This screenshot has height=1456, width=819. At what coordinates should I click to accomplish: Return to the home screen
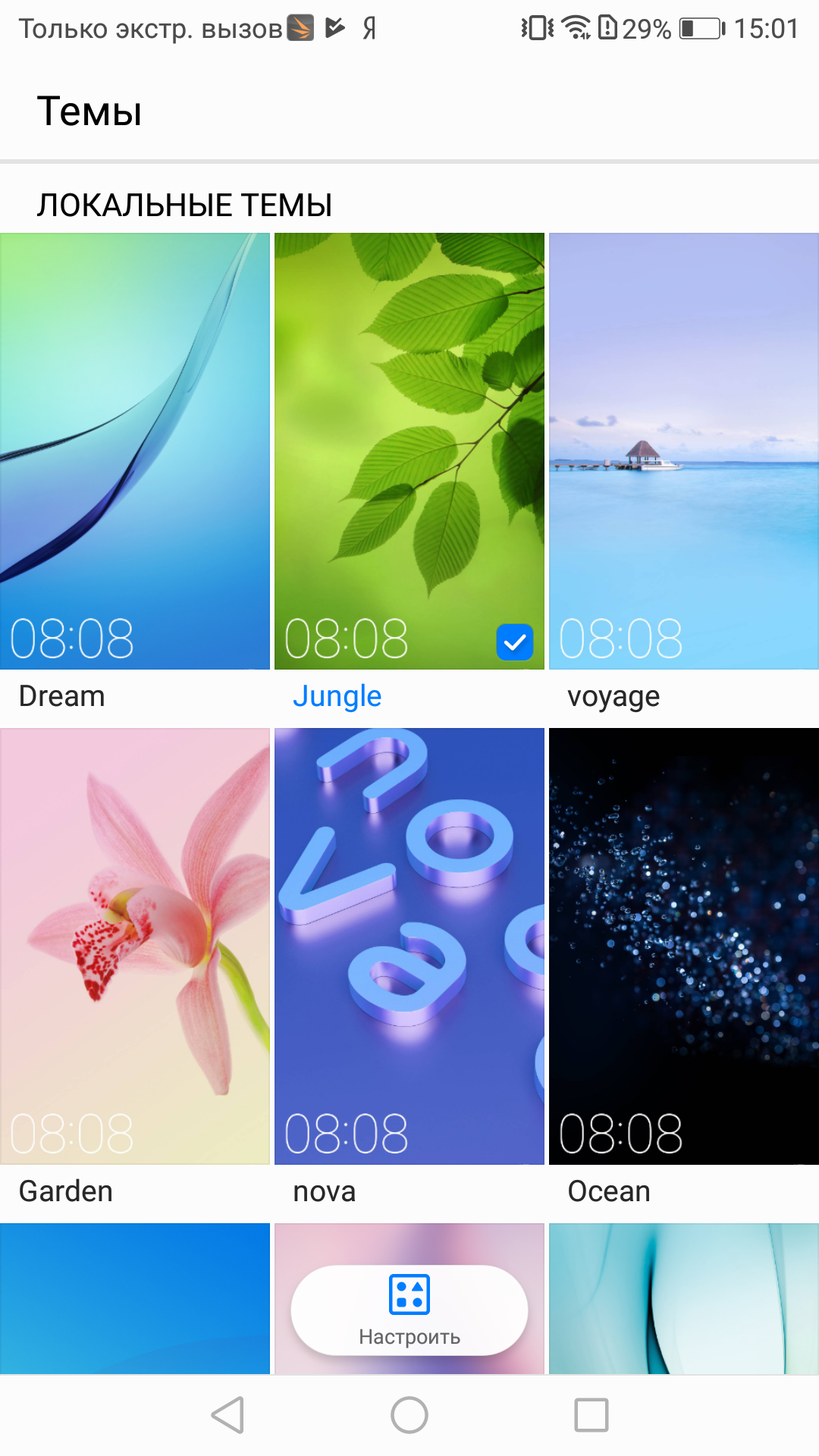point(409,1415)
